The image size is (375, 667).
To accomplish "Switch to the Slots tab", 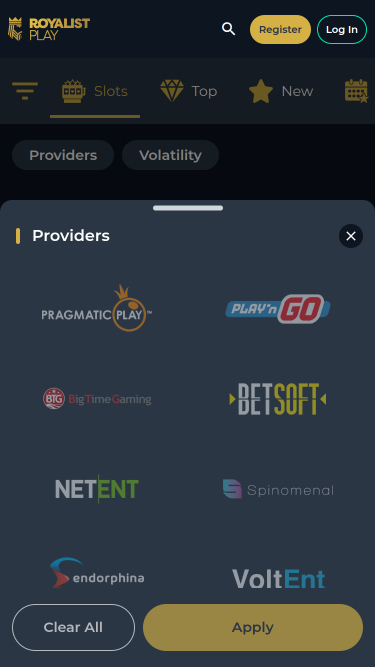I will point(95,91).
